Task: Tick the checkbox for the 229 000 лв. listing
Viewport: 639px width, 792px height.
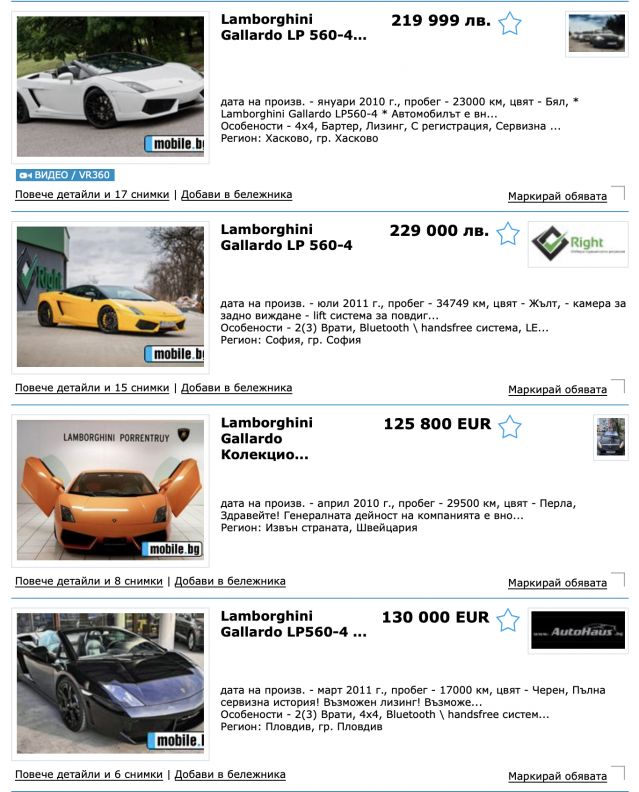Action: tap(617, 386)
